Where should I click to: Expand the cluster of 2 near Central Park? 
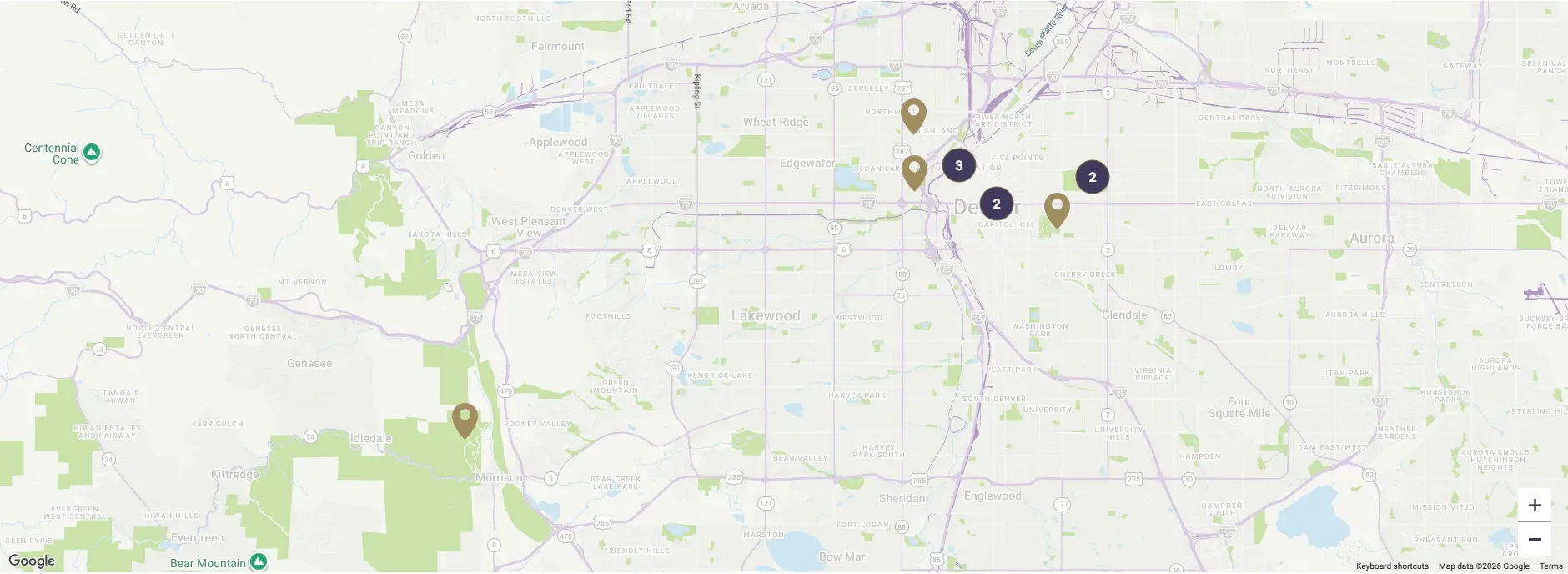click(1093, 177)
